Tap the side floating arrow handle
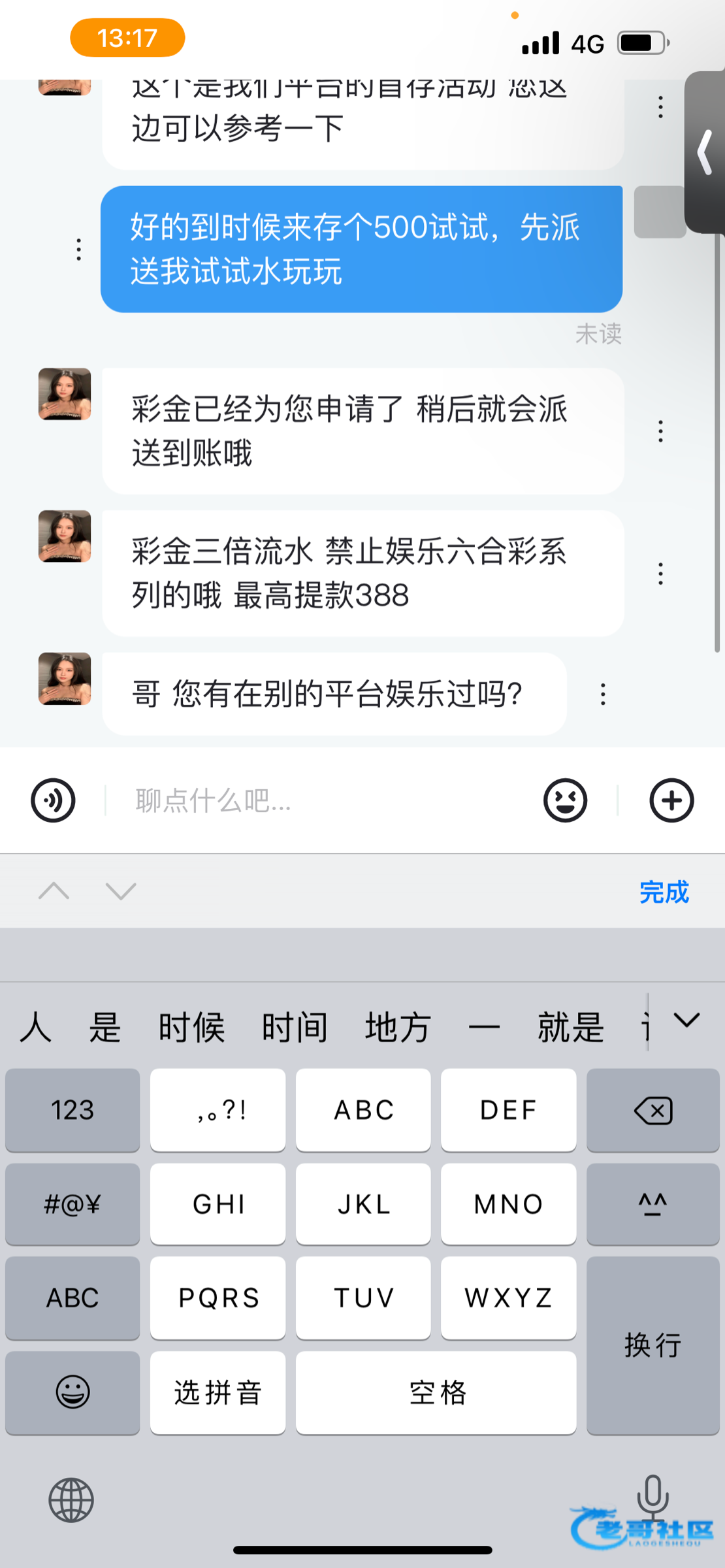The height and width of the screenshot is (1568, 725). [x=705, y=153]
